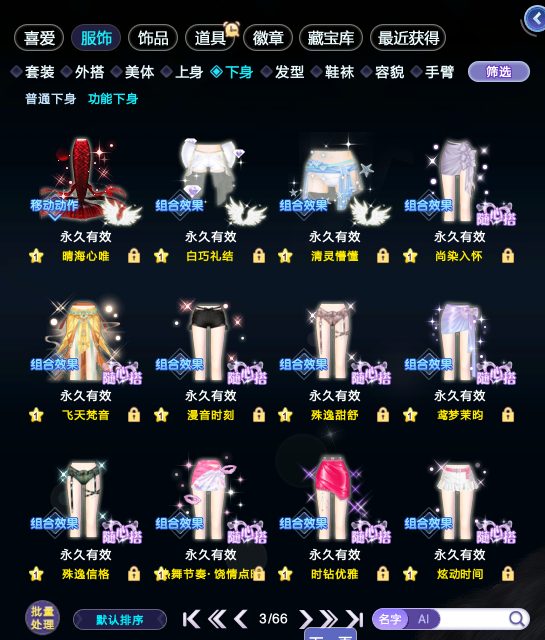Open the 默认排序 sort dropdown
This screenshot has height=640, width=545.
pos(120,620)
